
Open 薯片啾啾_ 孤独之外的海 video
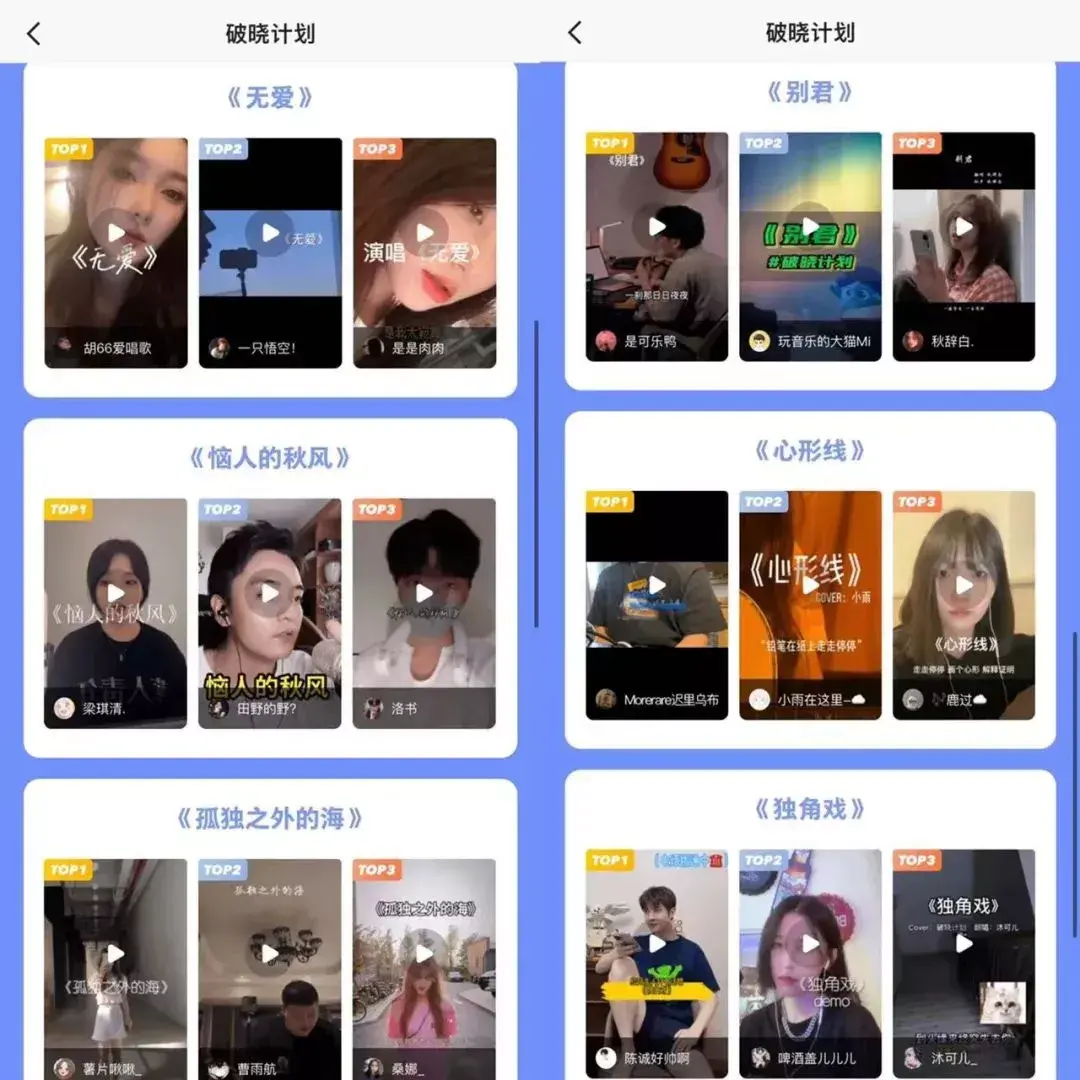(116, 954)
